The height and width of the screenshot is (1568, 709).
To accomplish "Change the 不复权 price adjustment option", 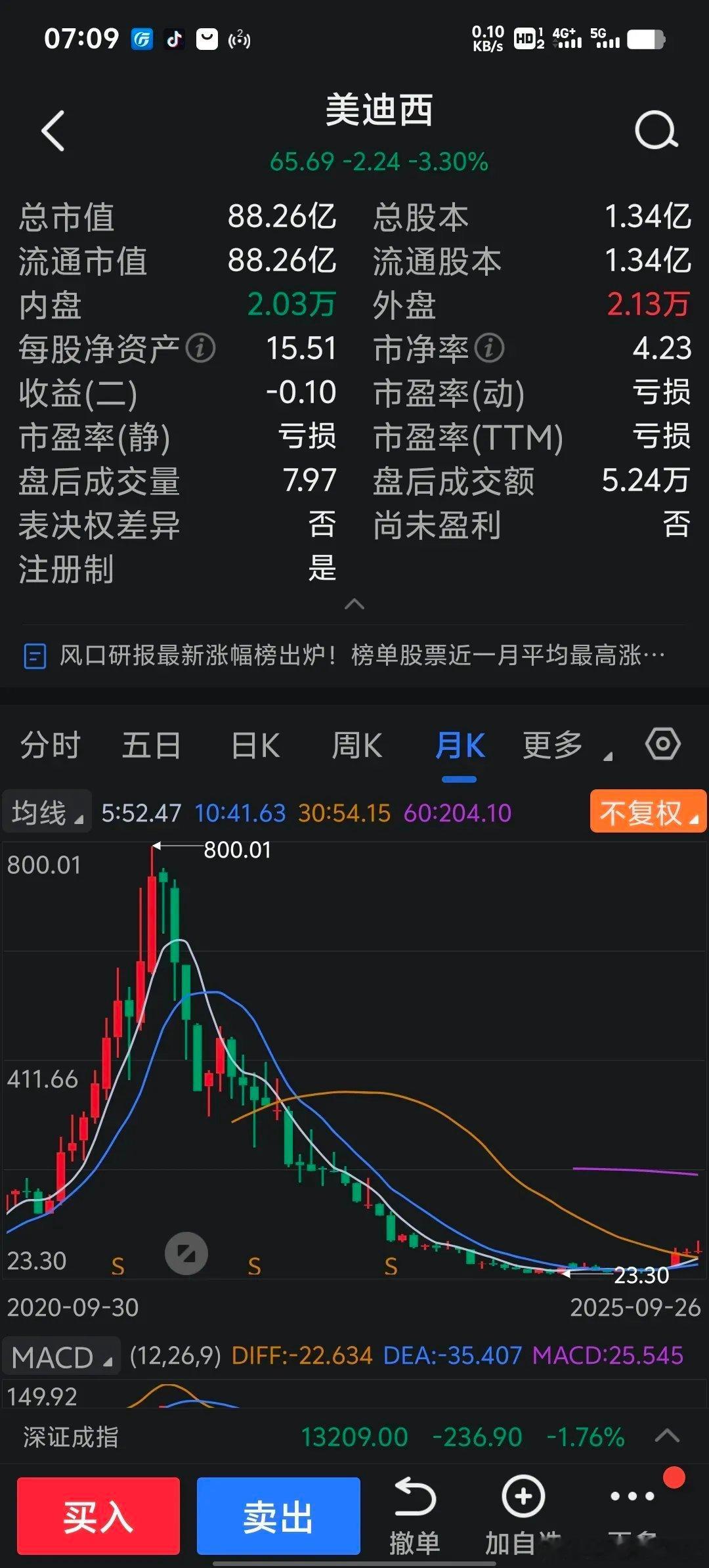I will point(648,813).
